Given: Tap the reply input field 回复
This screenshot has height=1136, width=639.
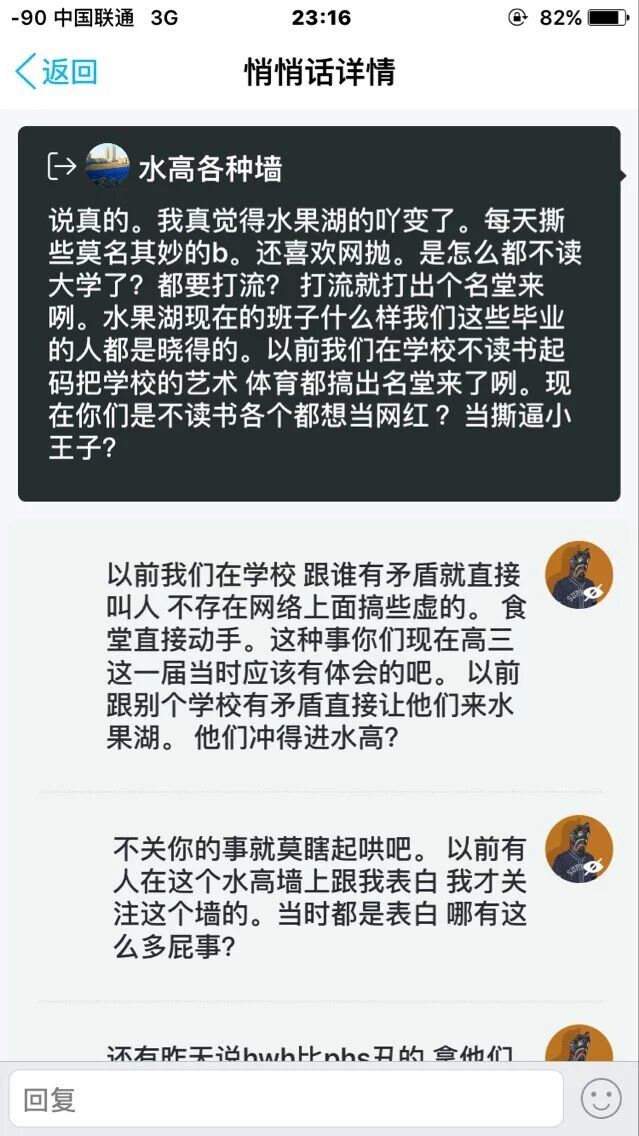Looking at the screenshot, I should tap(286, 1100).
